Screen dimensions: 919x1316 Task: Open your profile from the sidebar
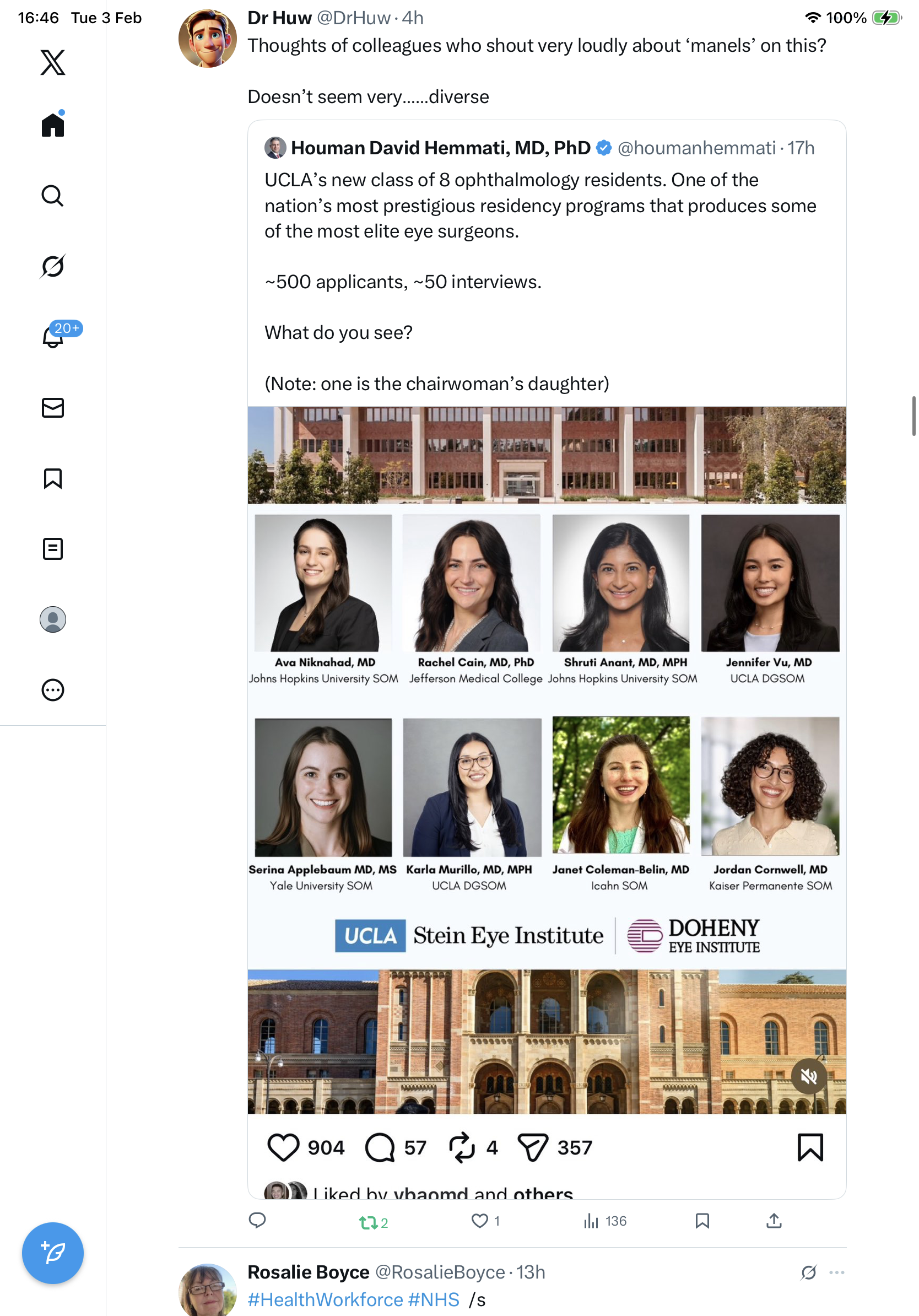pyautogui.click(x=53, y=619)
